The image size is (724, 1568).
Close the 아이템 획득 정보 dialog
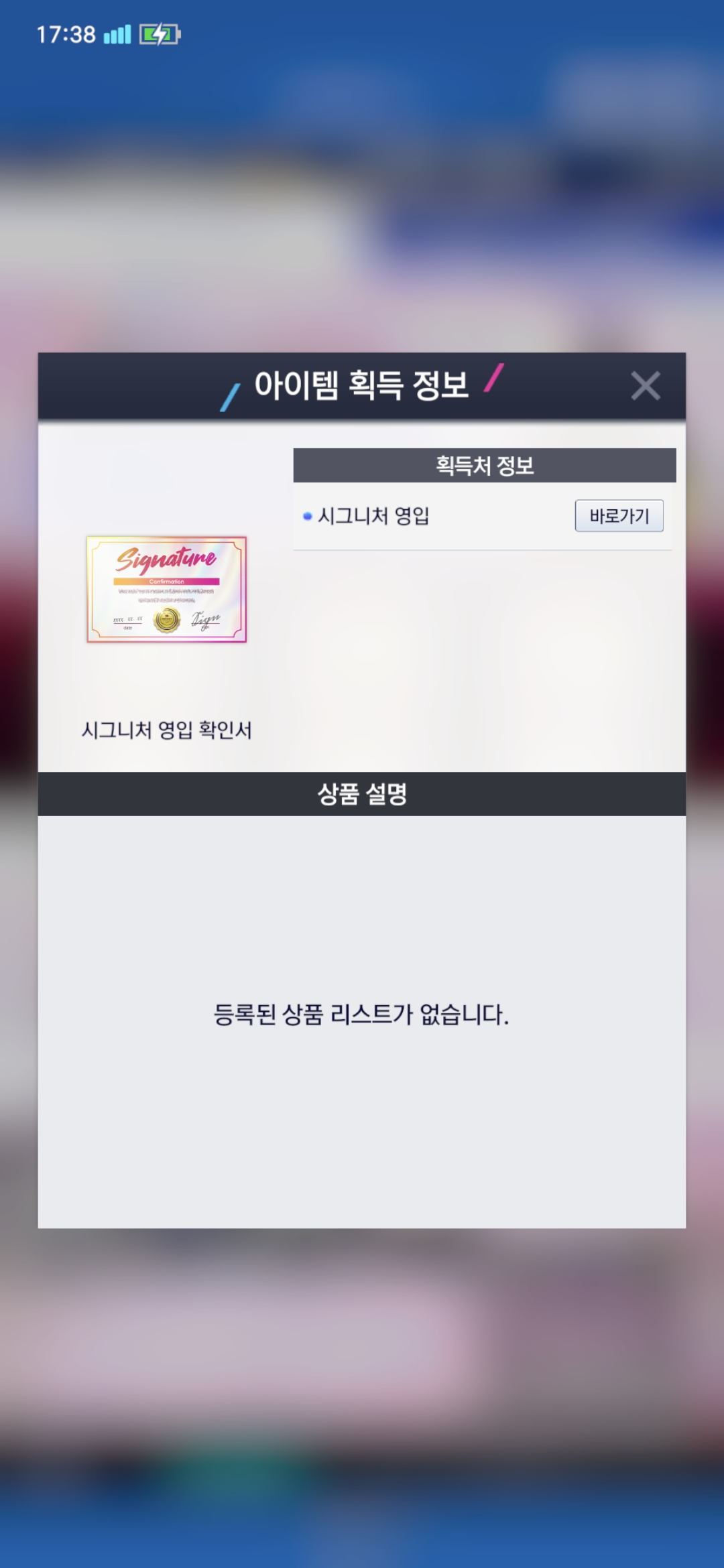click(x=646, y=386)
